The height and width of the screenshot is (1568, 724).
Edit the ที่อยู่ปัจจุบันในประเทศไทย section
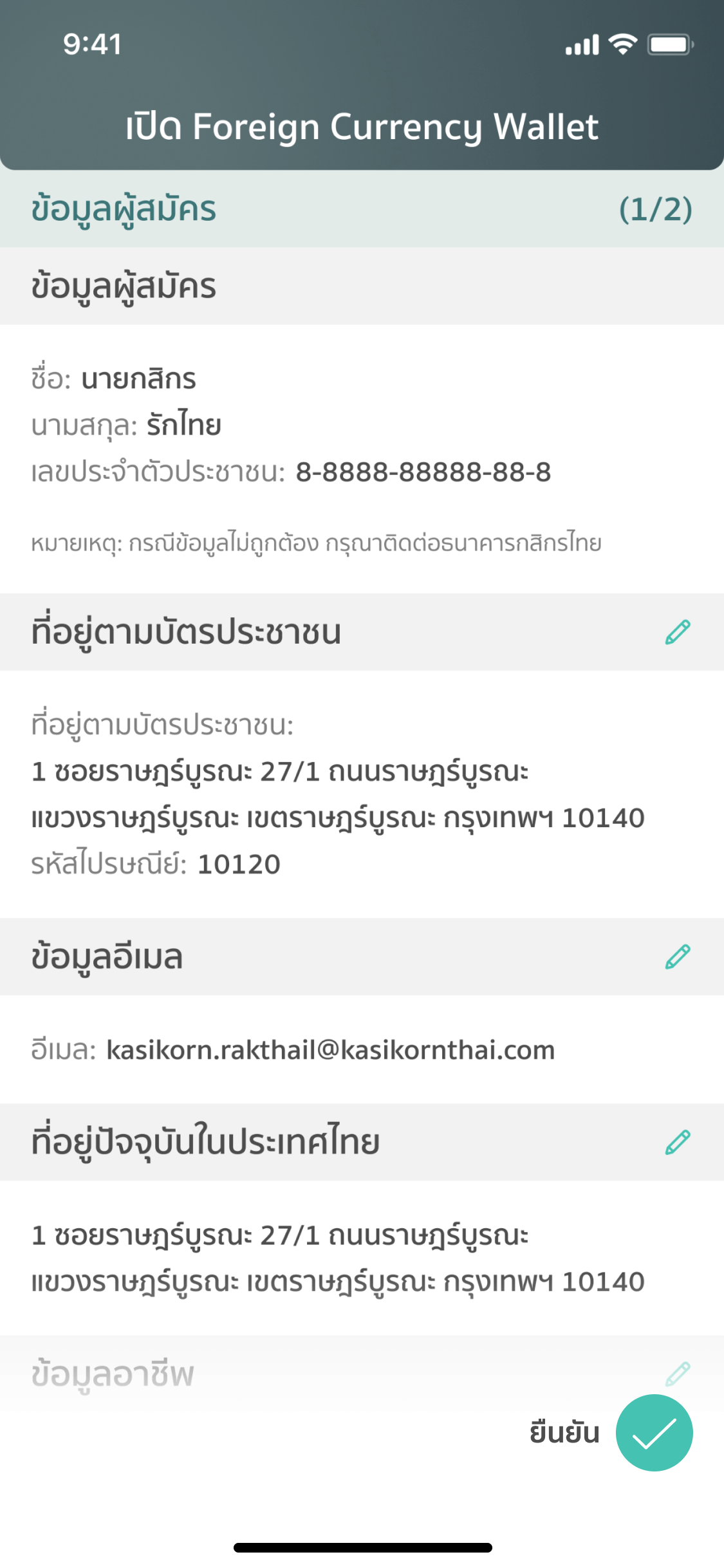point(677,1142)
